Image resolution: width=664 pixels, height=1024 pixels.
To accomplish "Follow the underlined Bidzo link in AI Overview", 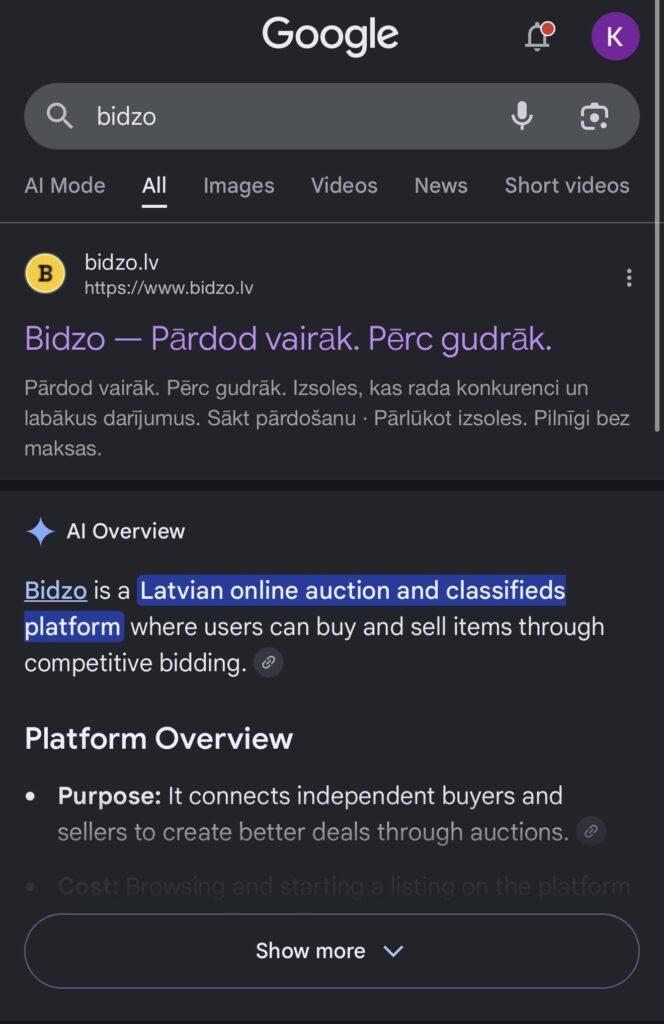I will [x=55, y=590].
